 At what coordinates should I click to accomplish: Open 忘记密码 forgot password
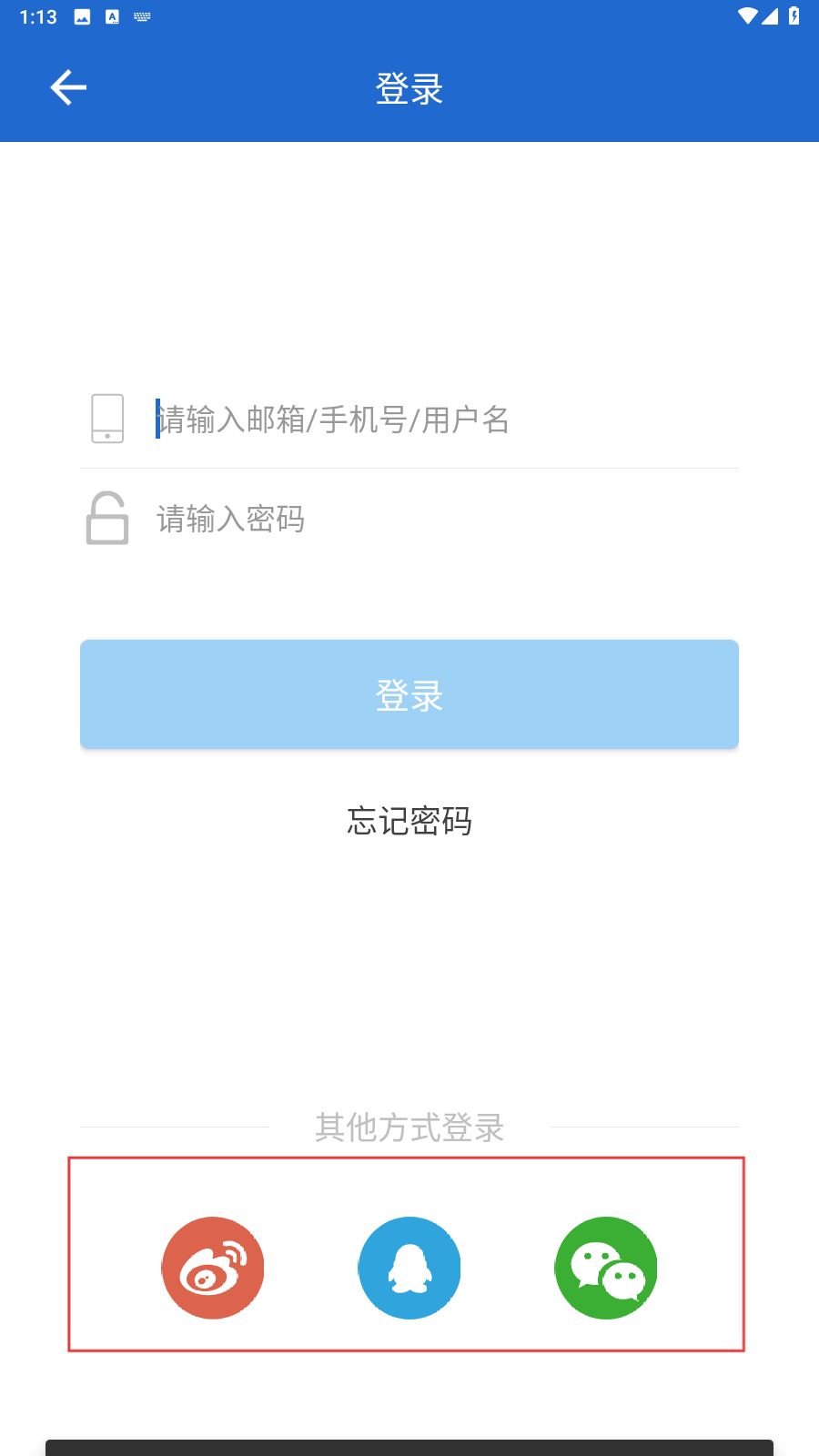point(409,822)
